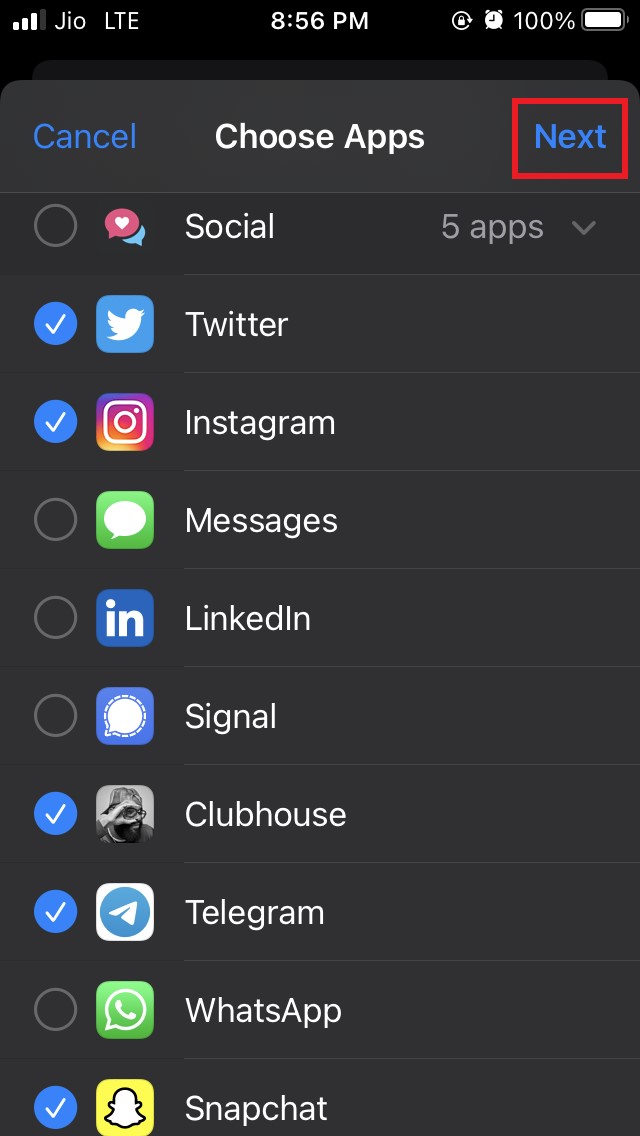Select WhatsApp
This screenshot has height=1136, width=640.
55,1010
